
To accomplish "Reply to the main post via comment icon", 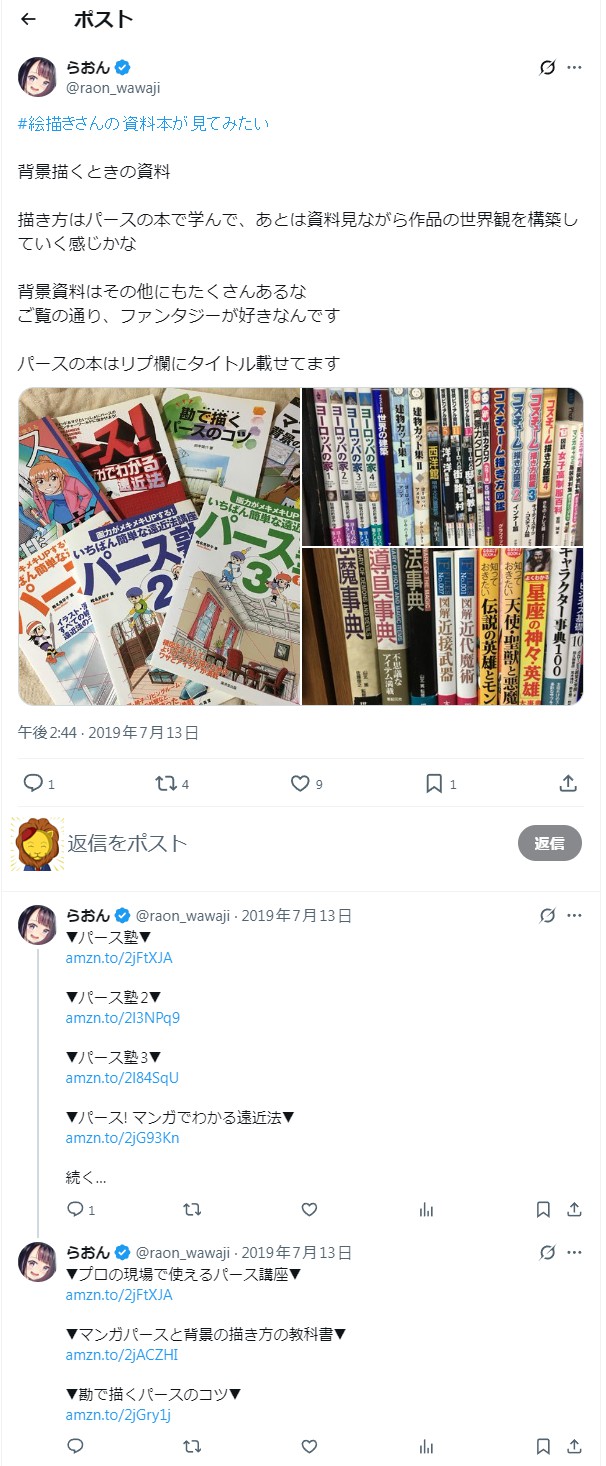I will coord(33,783).
